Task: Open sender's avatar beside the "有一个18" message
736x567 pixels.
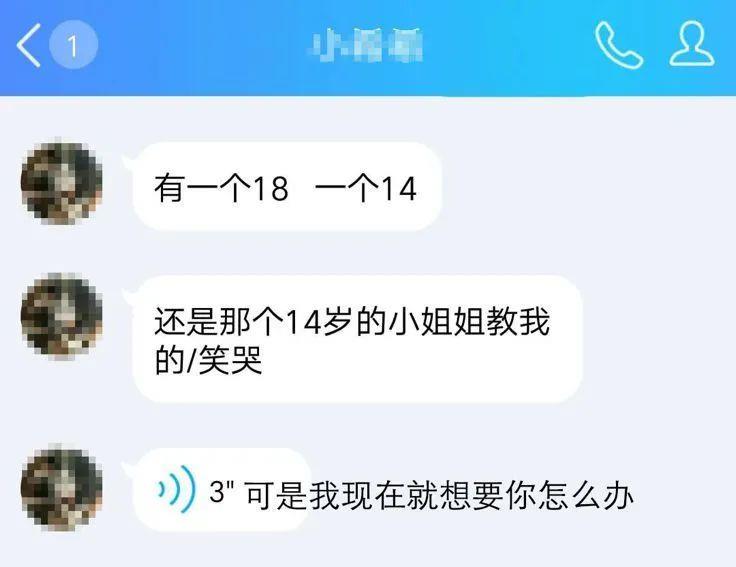Action: point(62,181)
